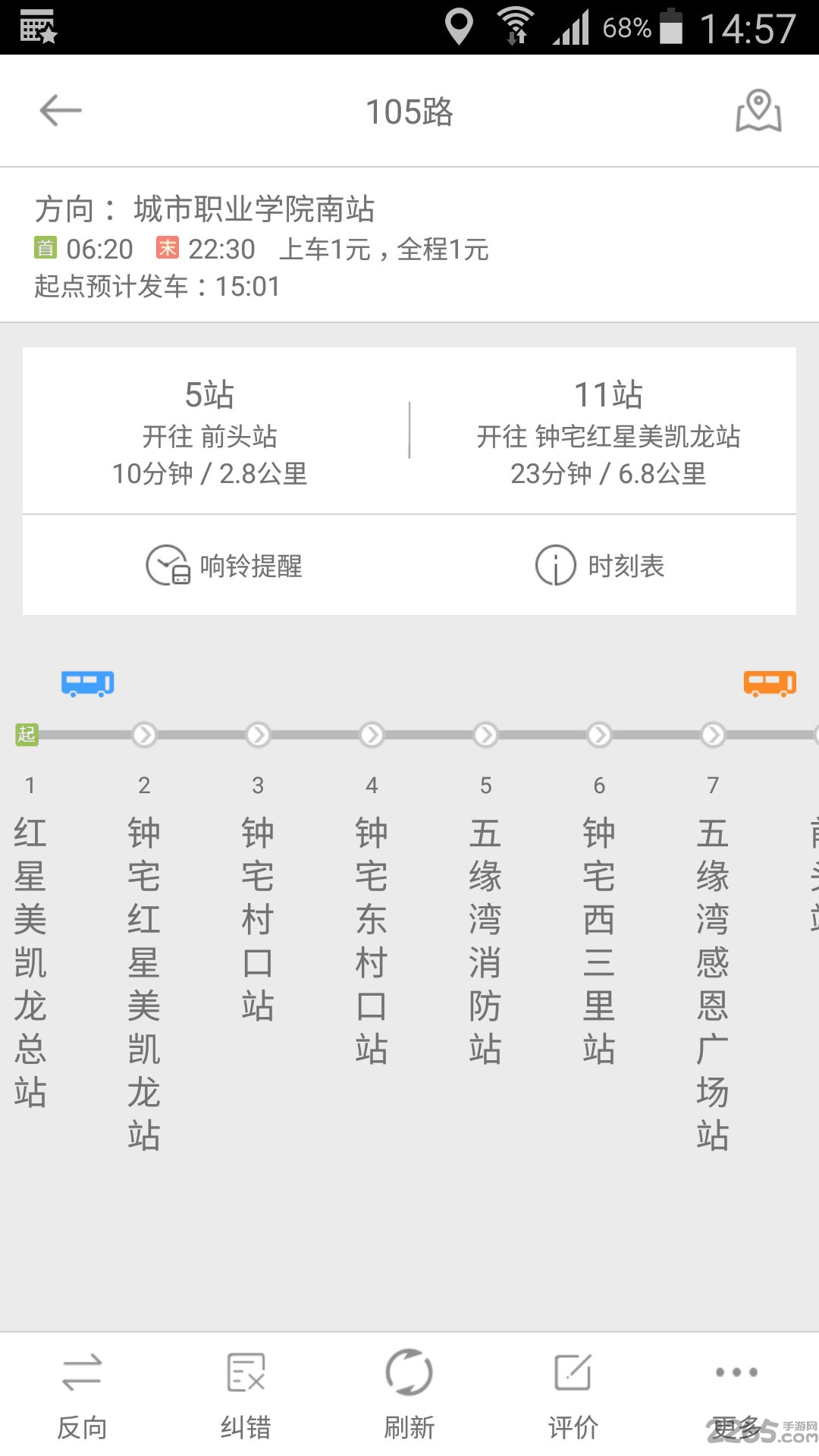Go back using the arrow
This screenshot has width=819, height=1456.
pyautogui.click(x=61, y=111)
